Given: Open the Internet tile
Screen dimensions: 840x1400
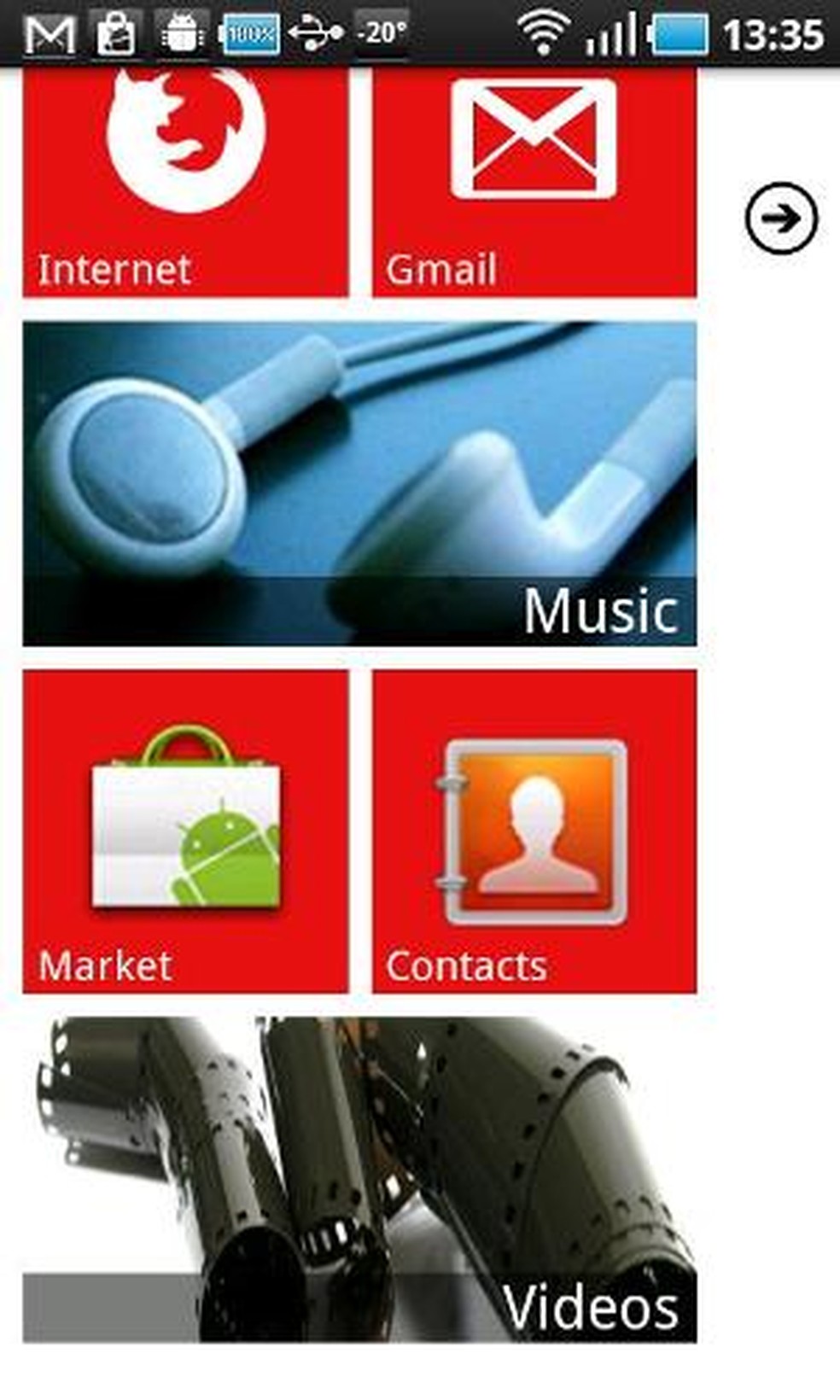Looking at the screenshot, I should [x=185, y=182].
